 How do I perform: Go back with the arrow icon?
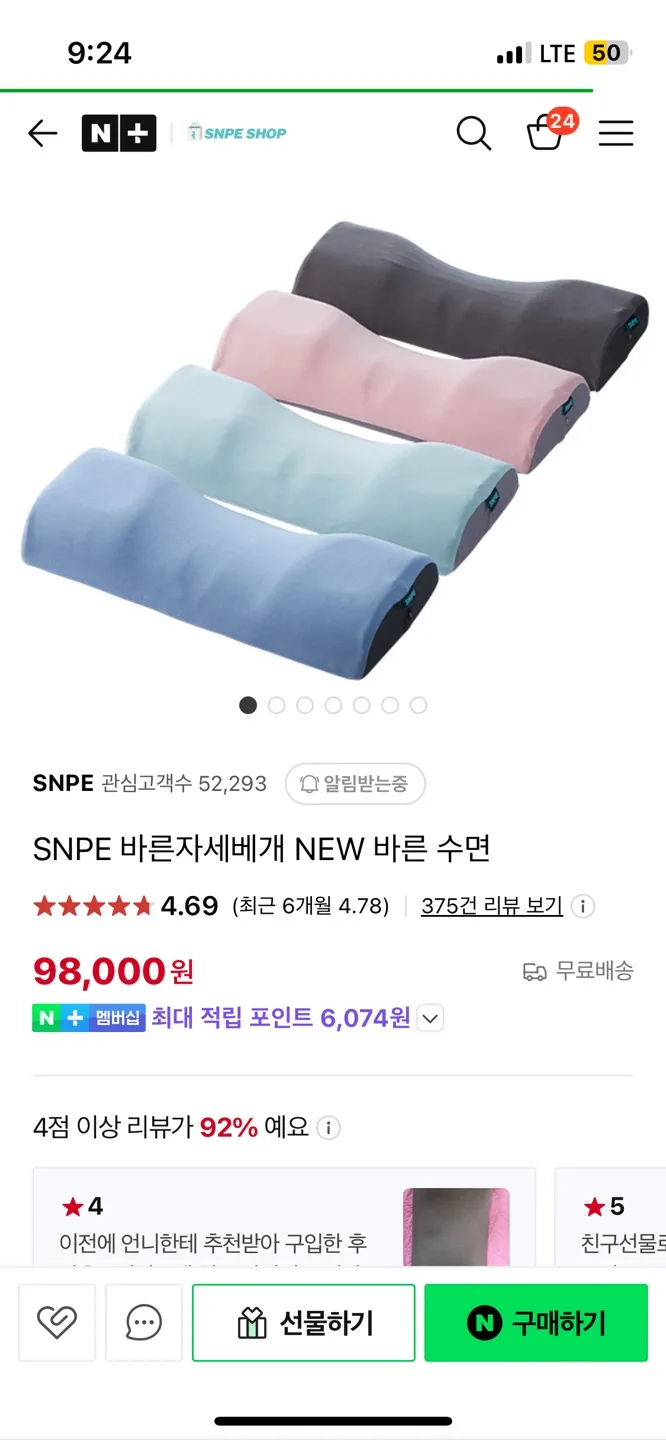43,133
